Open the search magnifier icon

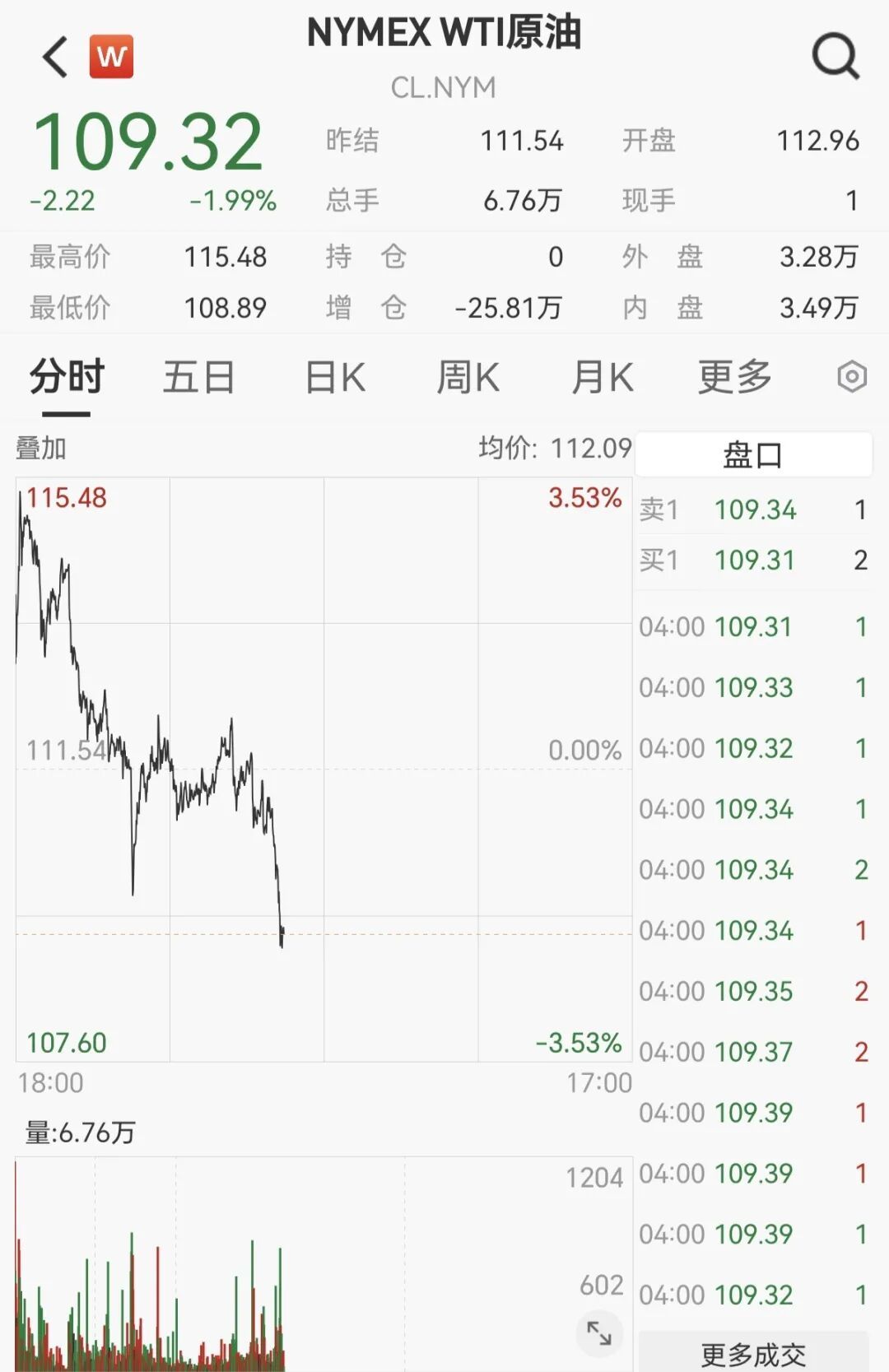coord(835,56)
